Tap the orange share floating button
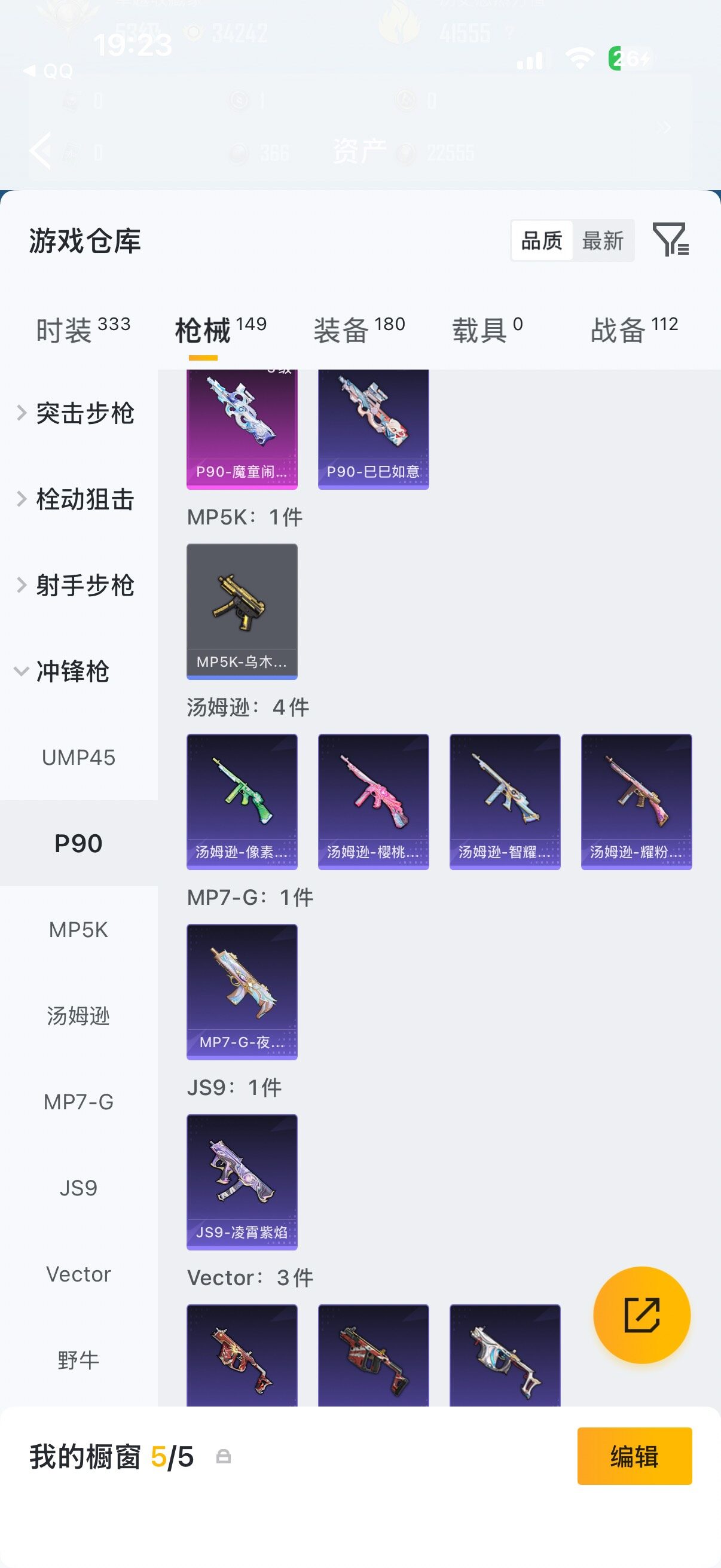This screenshot has width=721, height=1568. pyautogui.click(x=642, y=1315)
